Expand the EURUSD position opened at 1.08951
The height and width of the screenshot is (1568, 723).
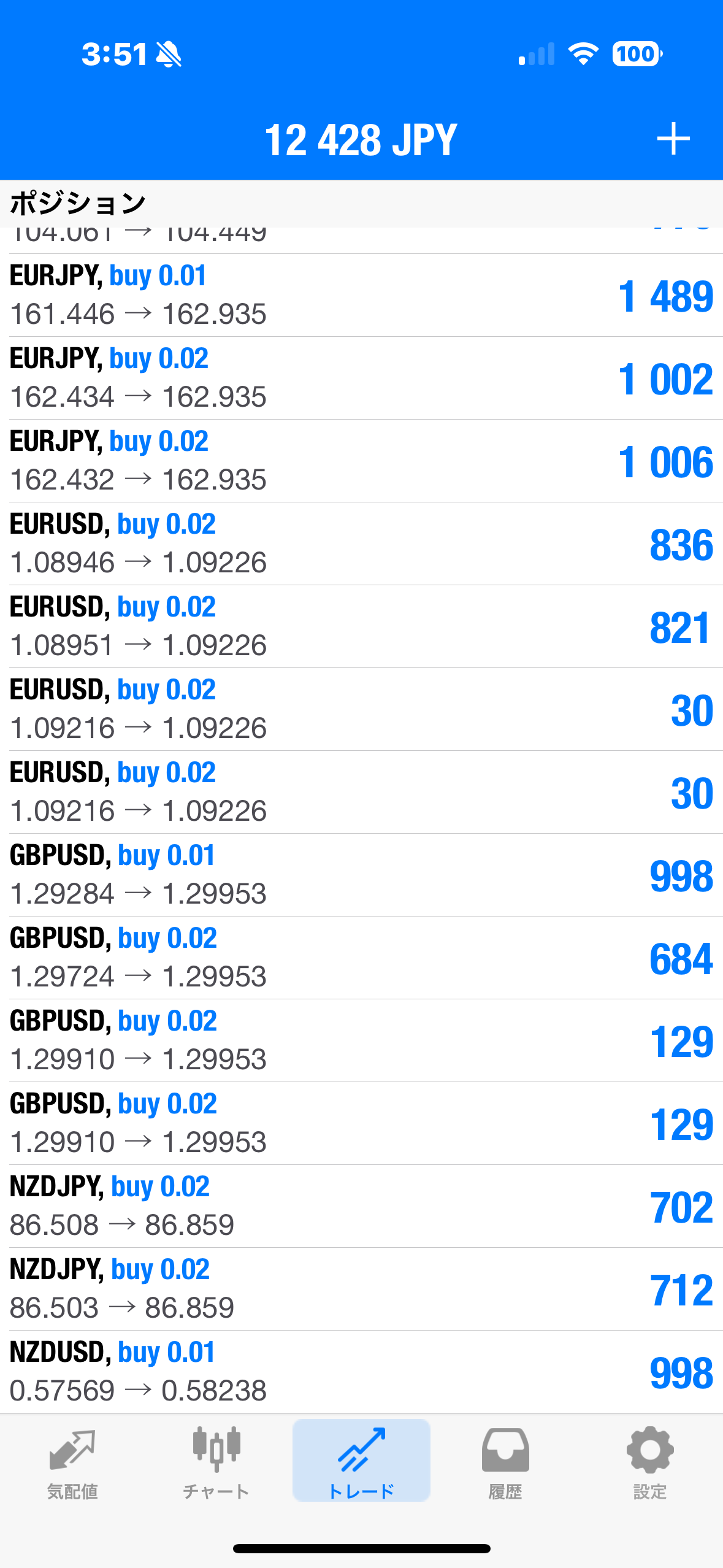click(361, 627)
